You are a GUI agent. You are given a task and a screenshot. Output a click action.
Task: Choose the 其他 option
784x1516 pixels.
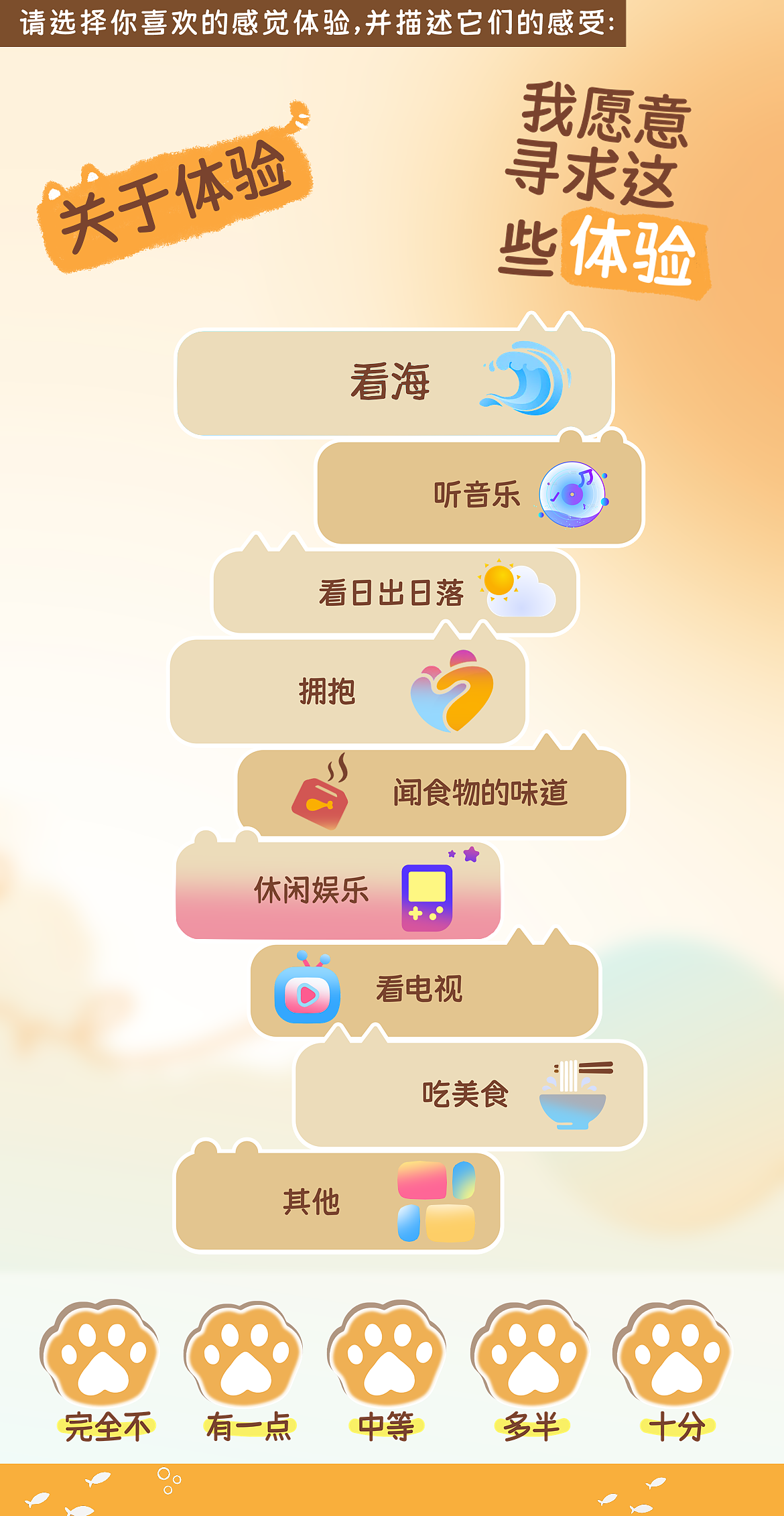[x=338, y=1202]
